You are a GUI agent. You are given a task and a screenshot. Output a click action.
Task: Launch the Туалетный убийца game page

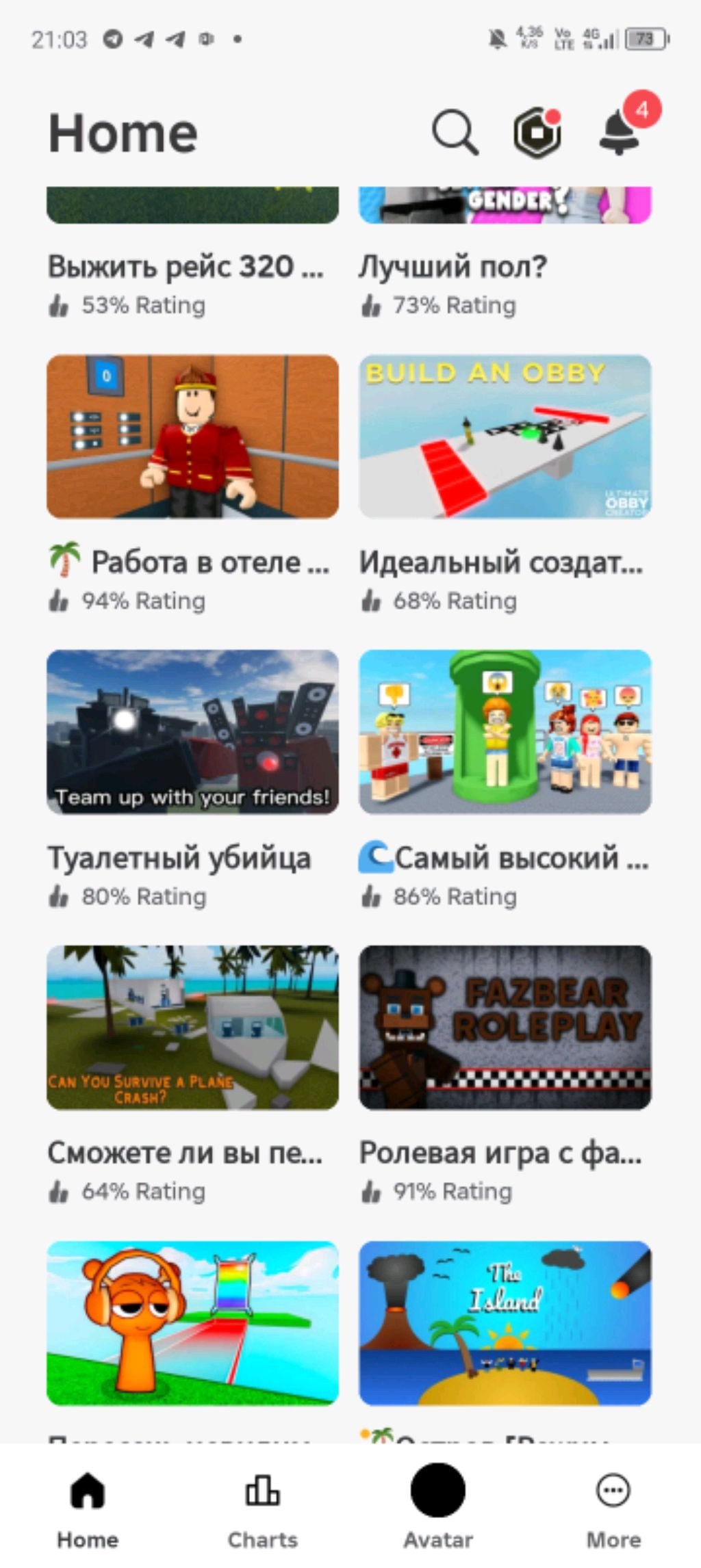192,732
